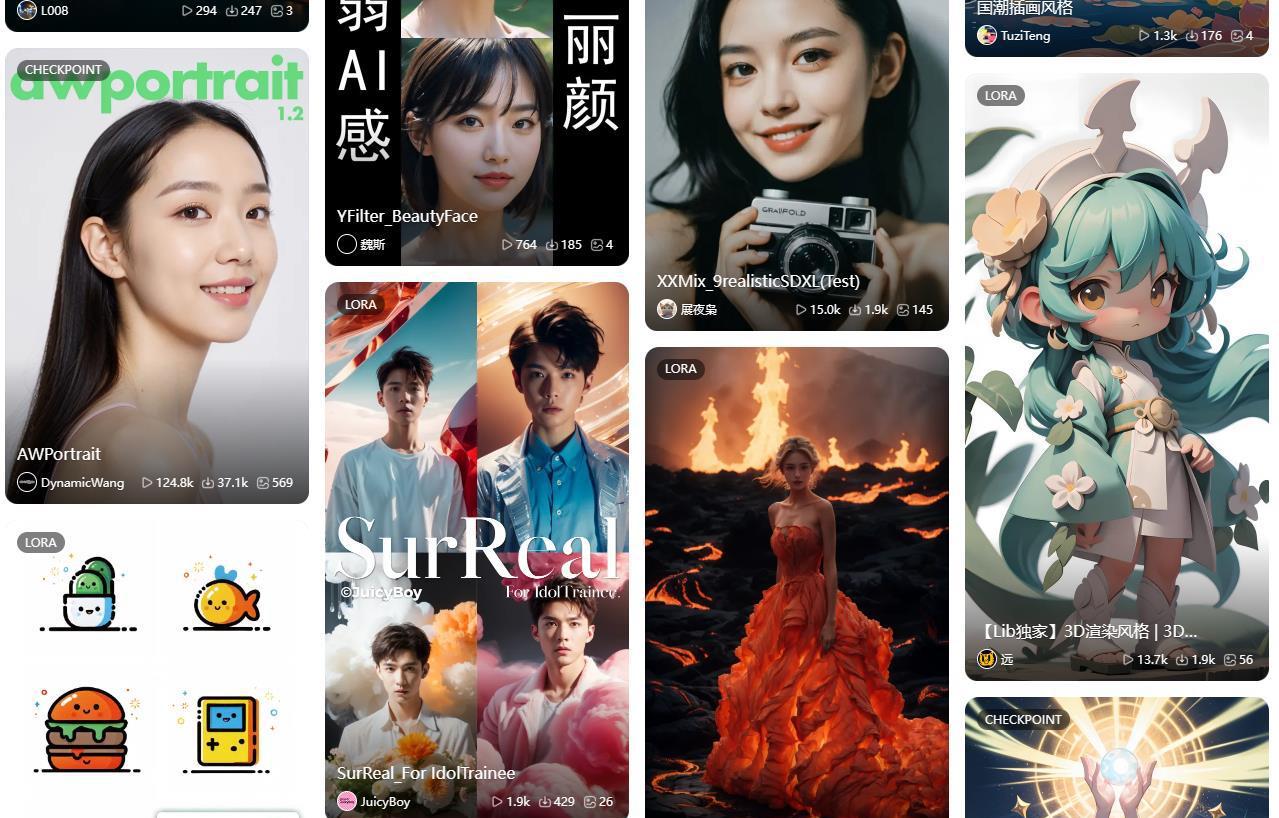View author L008's profile

click(54, 10)
